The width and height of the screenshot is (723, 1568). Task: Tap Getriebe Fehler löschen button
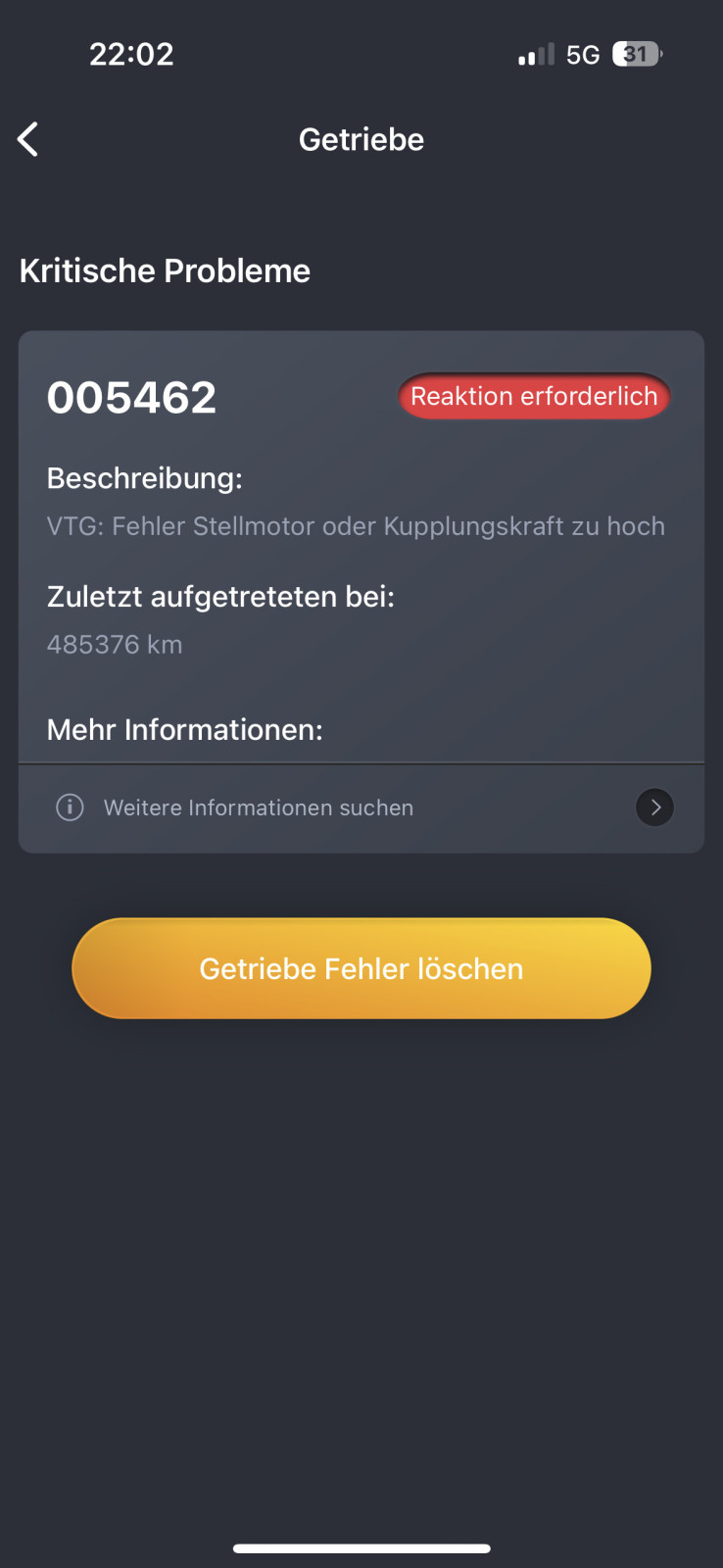(361, 968)
